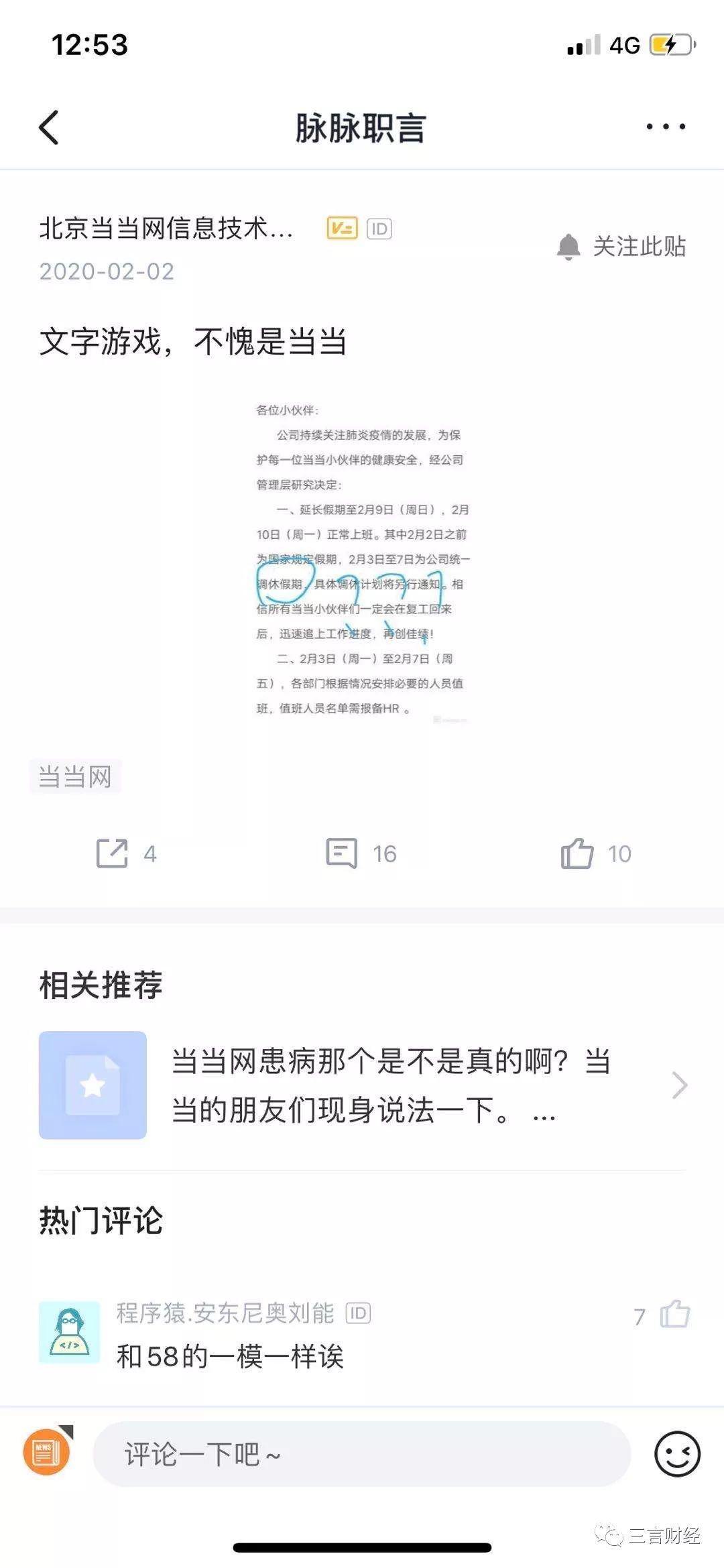Open poster 北京当当网信息技术 profile
The width and height of the screenshot is (724, 1568).
click(x=166, y=229)
